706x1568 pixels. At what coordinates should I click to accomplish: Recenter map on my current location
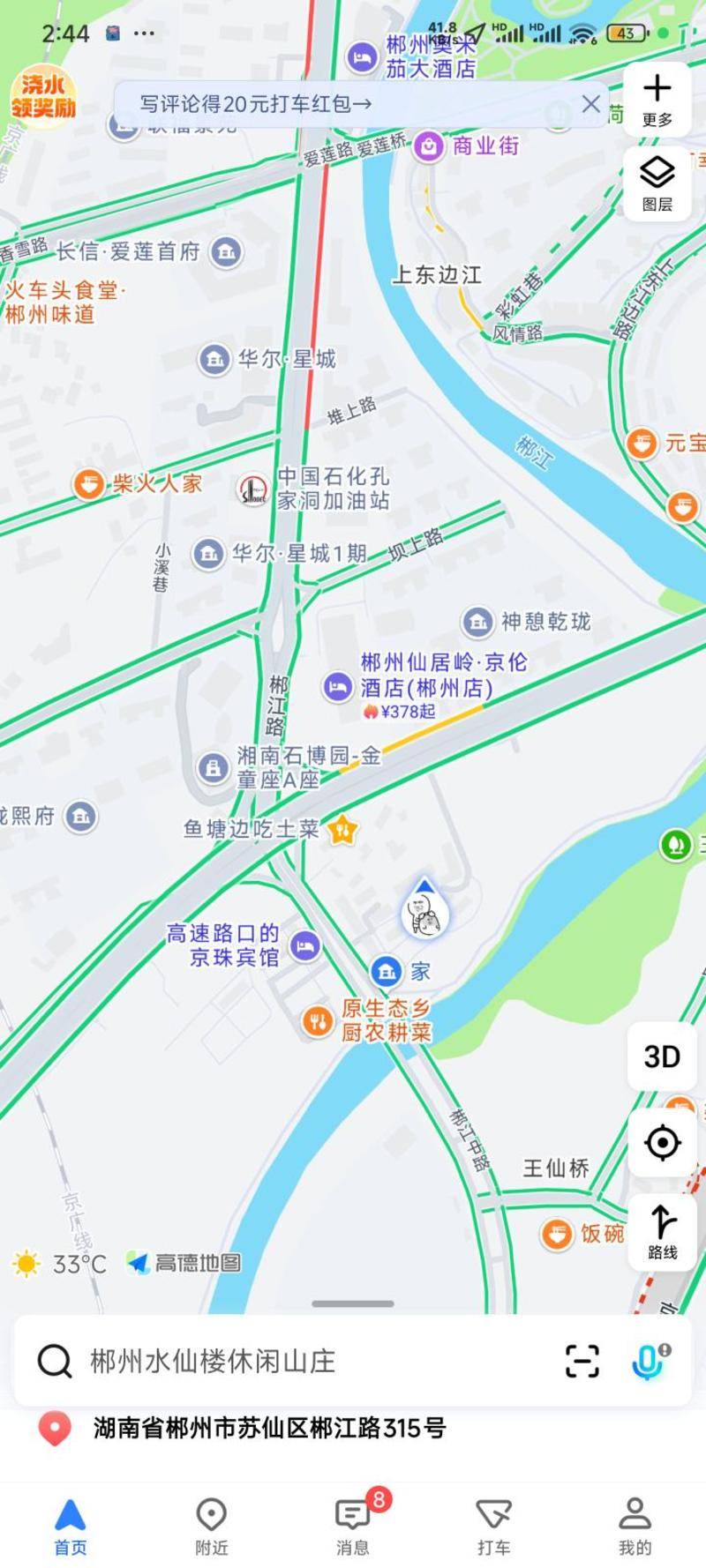tap(662, 1143)
